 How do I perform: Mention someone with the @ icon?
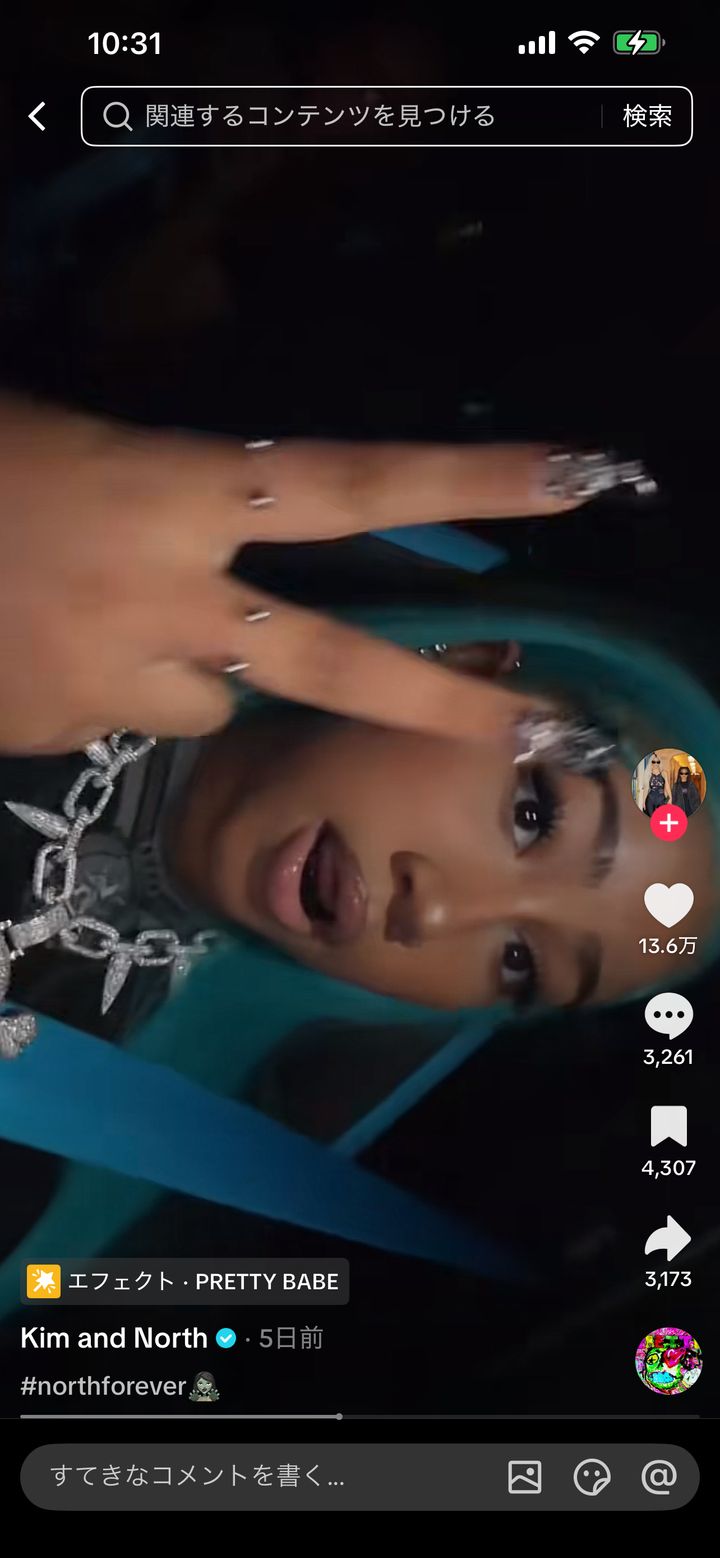point(659,1476)
